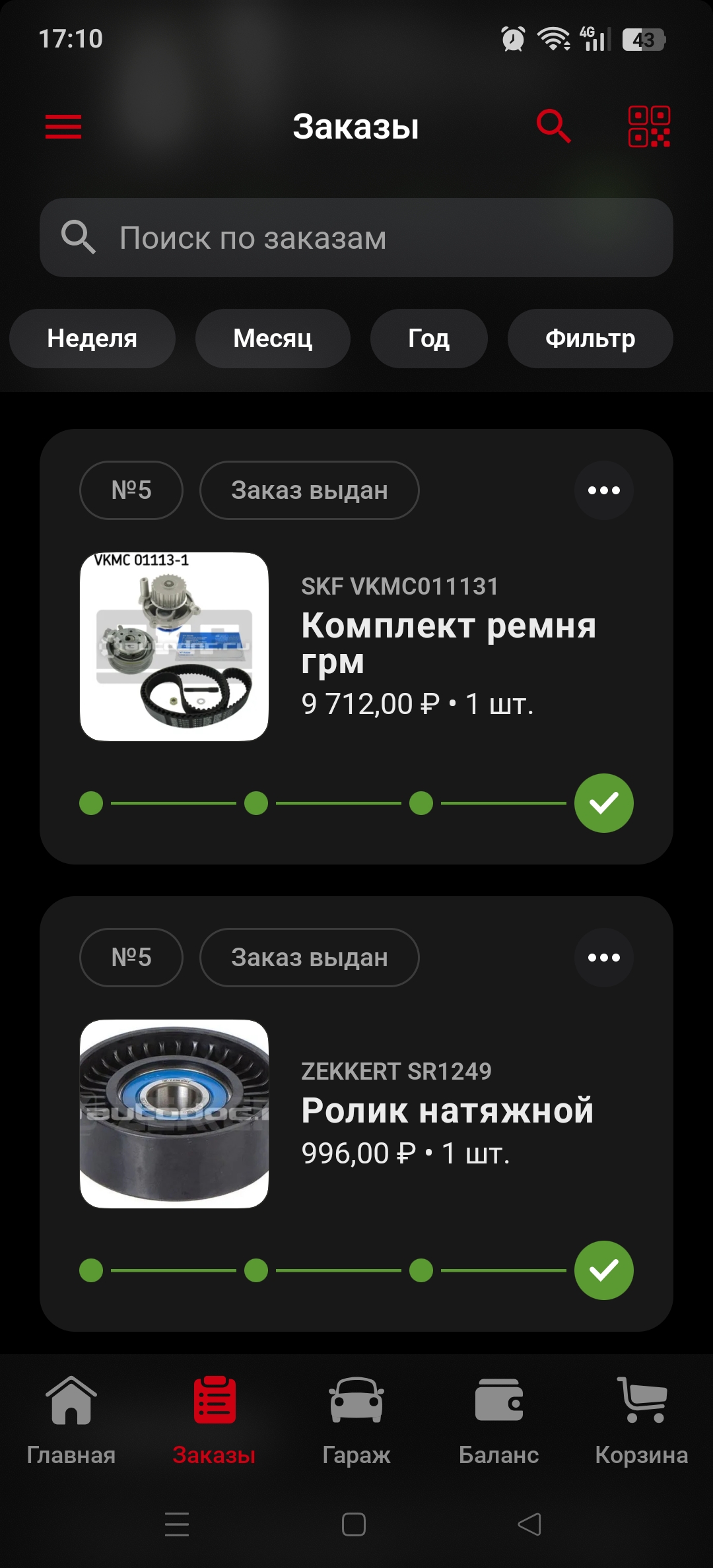Go to the Главная tab
Screen dimensions: 713x1568
(71, 1420)
